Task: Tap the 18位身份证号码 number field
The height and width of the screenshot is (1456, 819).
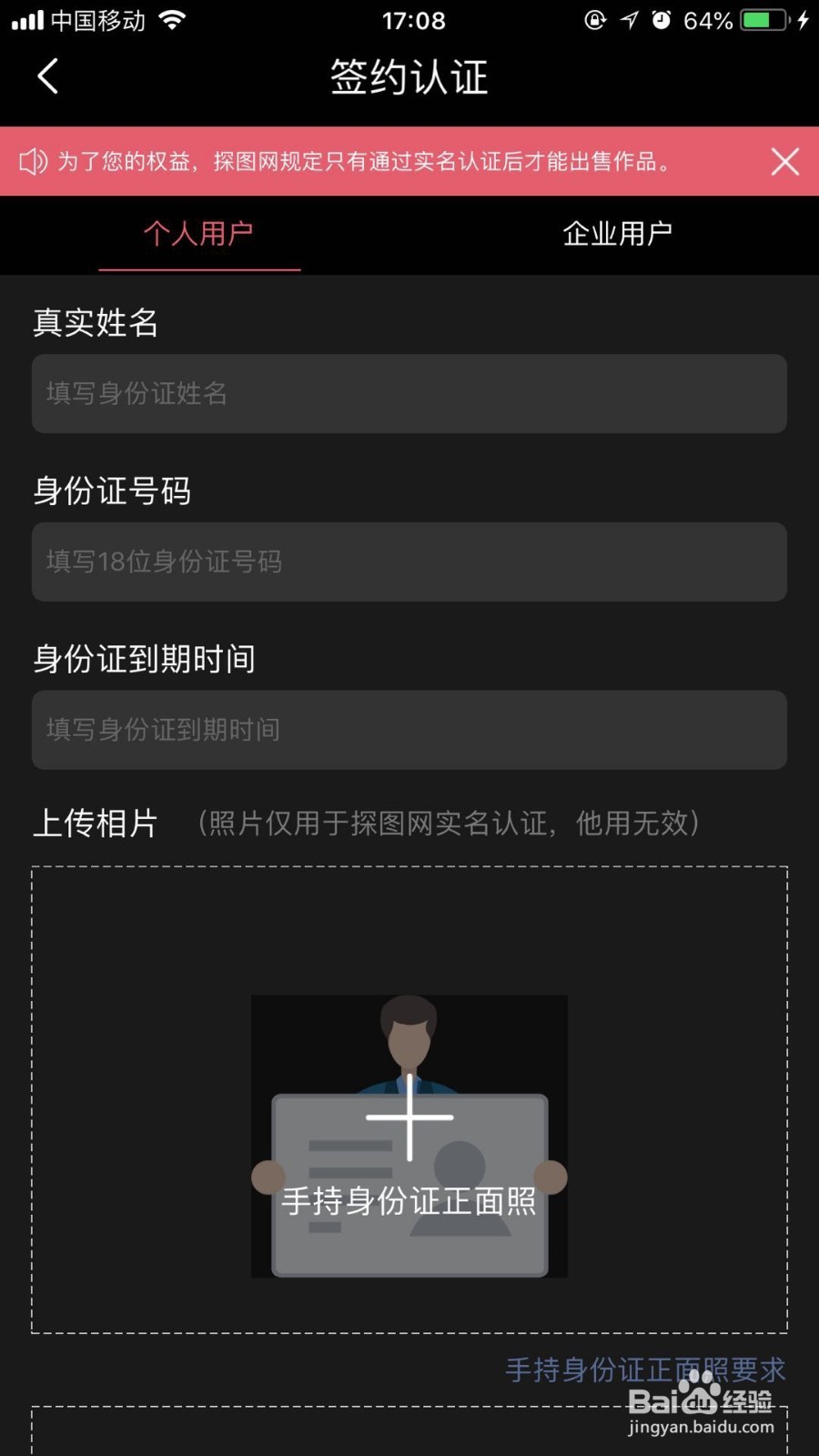Action: coord(409,561)
